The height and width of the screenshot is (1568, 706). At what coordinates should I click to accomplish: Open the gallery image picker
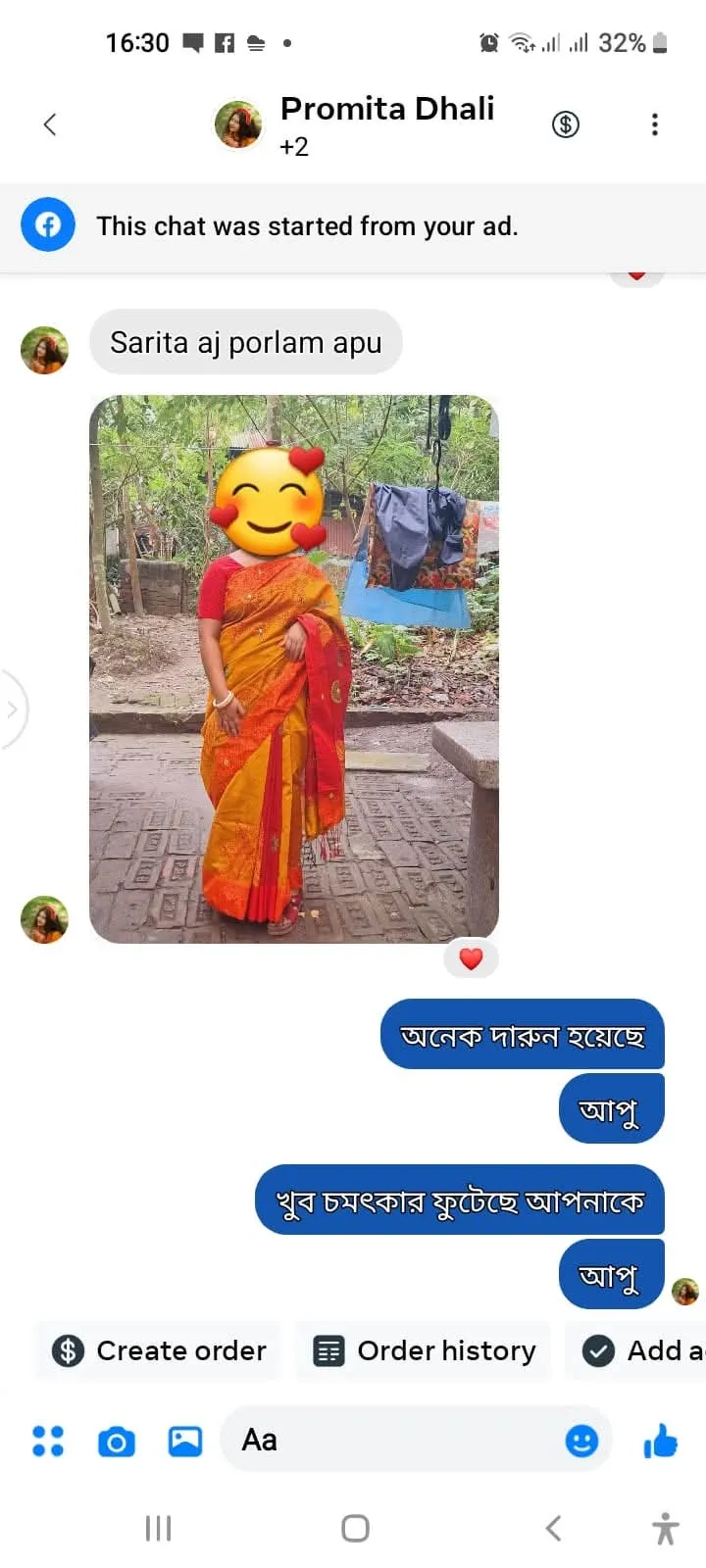(185, 1442)
